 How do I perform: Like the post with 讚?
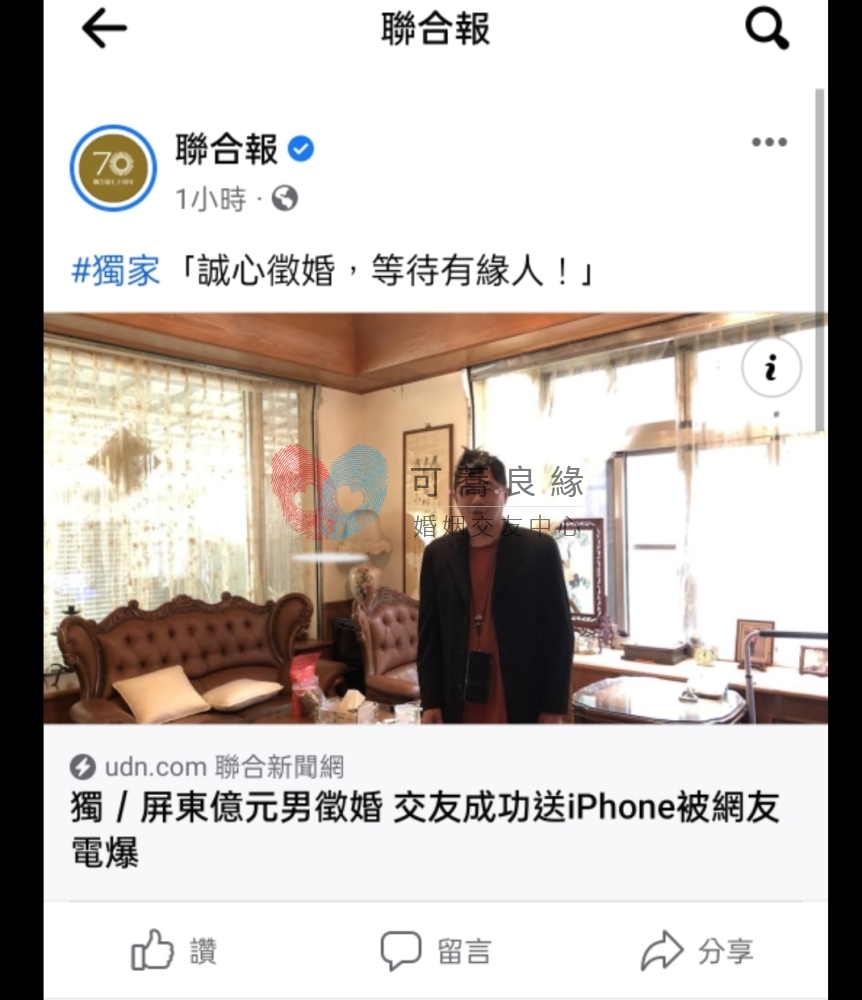click(173, 951)
